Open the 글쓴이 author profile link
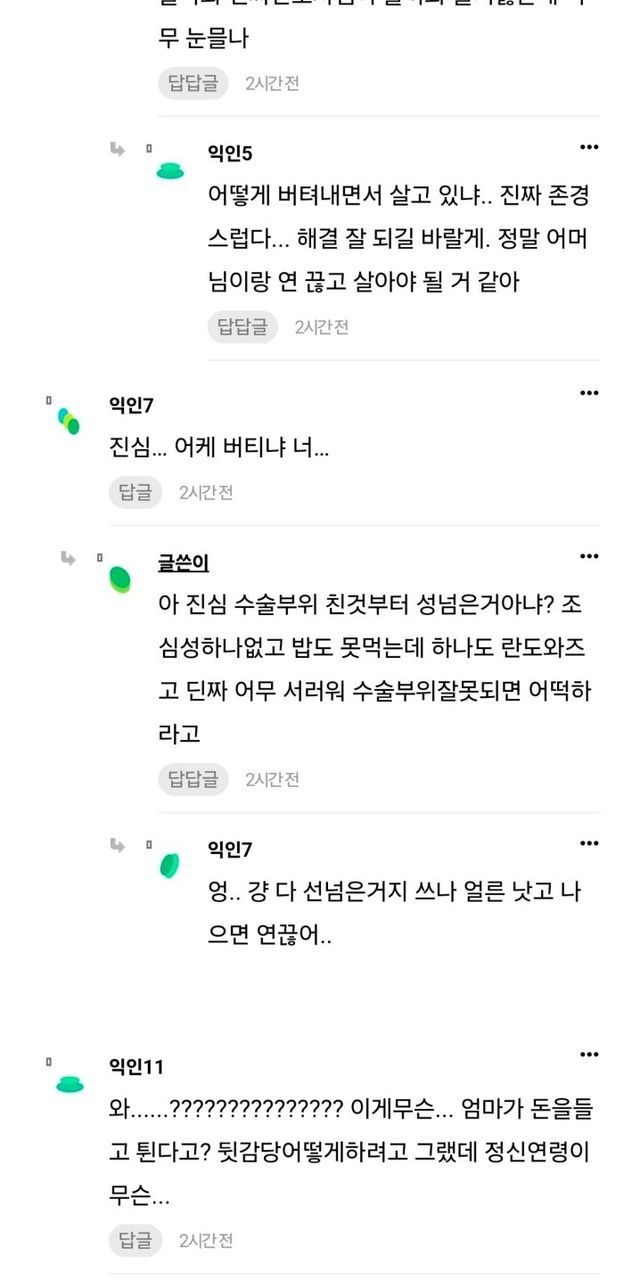The width and height of the screenshot is (640, 1280). click(183, 563)
